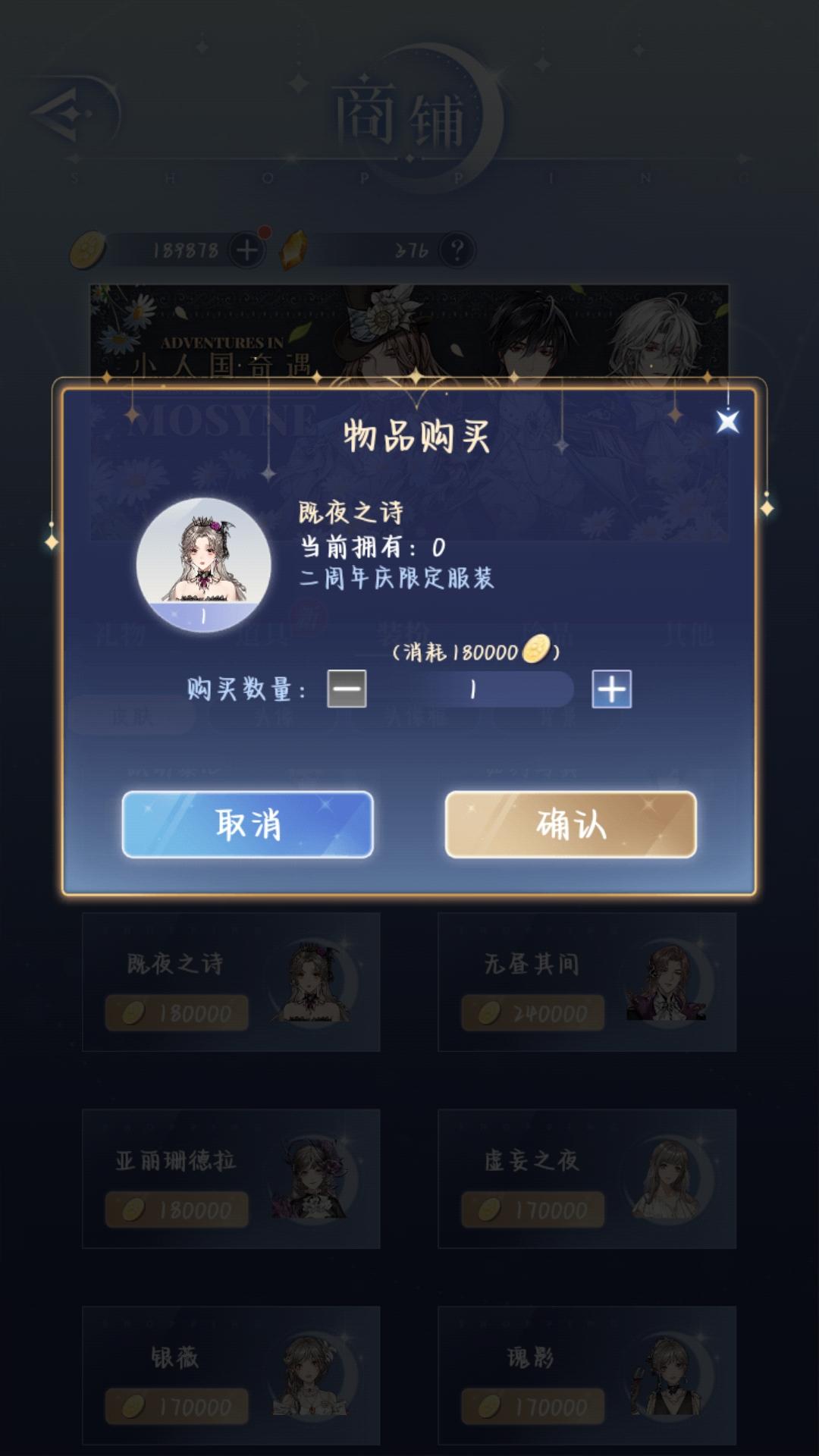Increase purchase quantity with plus button
The height and width of the screenshot is (1456, 819).
coord(610,690)
